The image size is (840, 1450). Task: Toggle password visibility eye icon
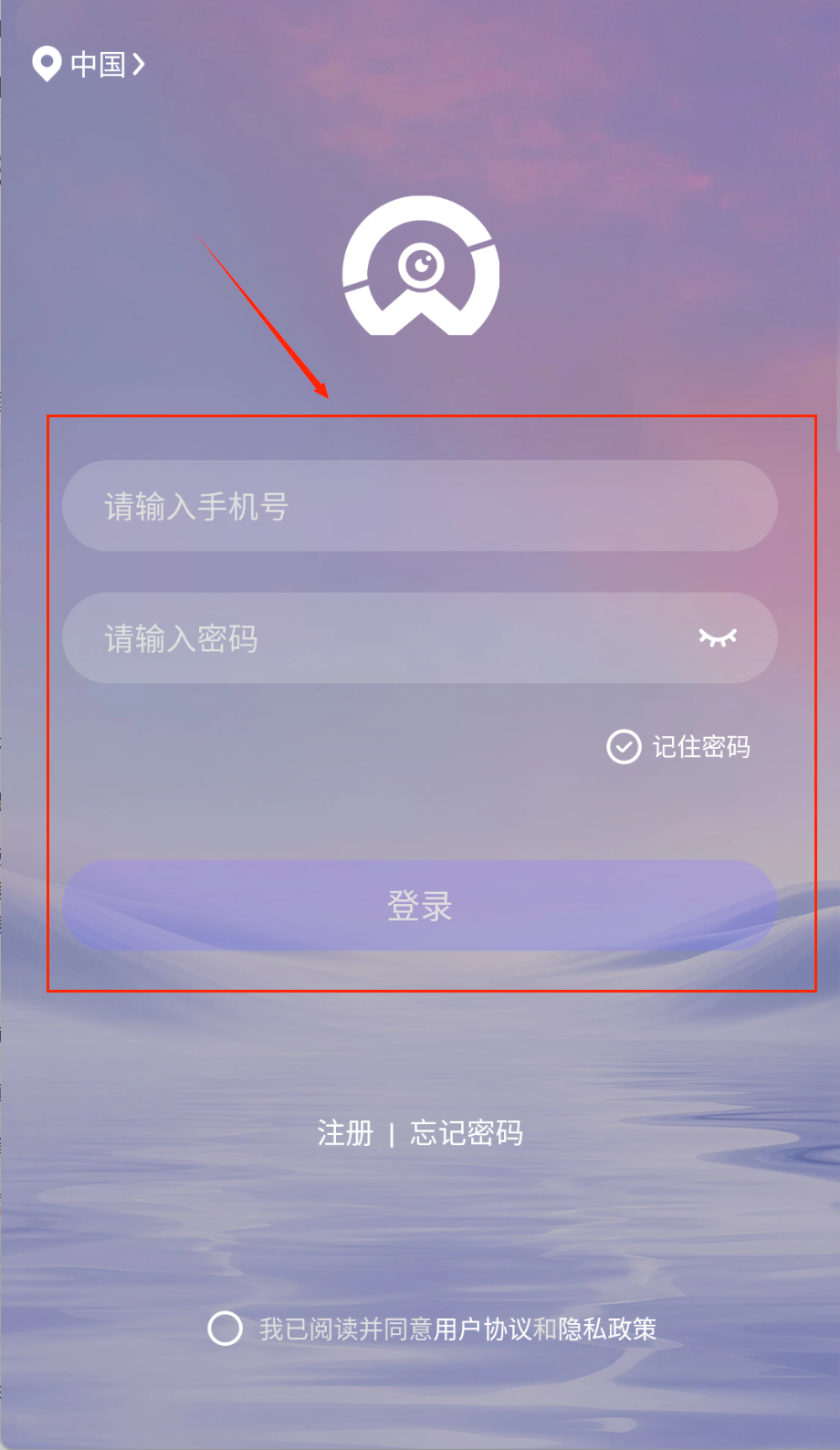click(x=718, y=637)
